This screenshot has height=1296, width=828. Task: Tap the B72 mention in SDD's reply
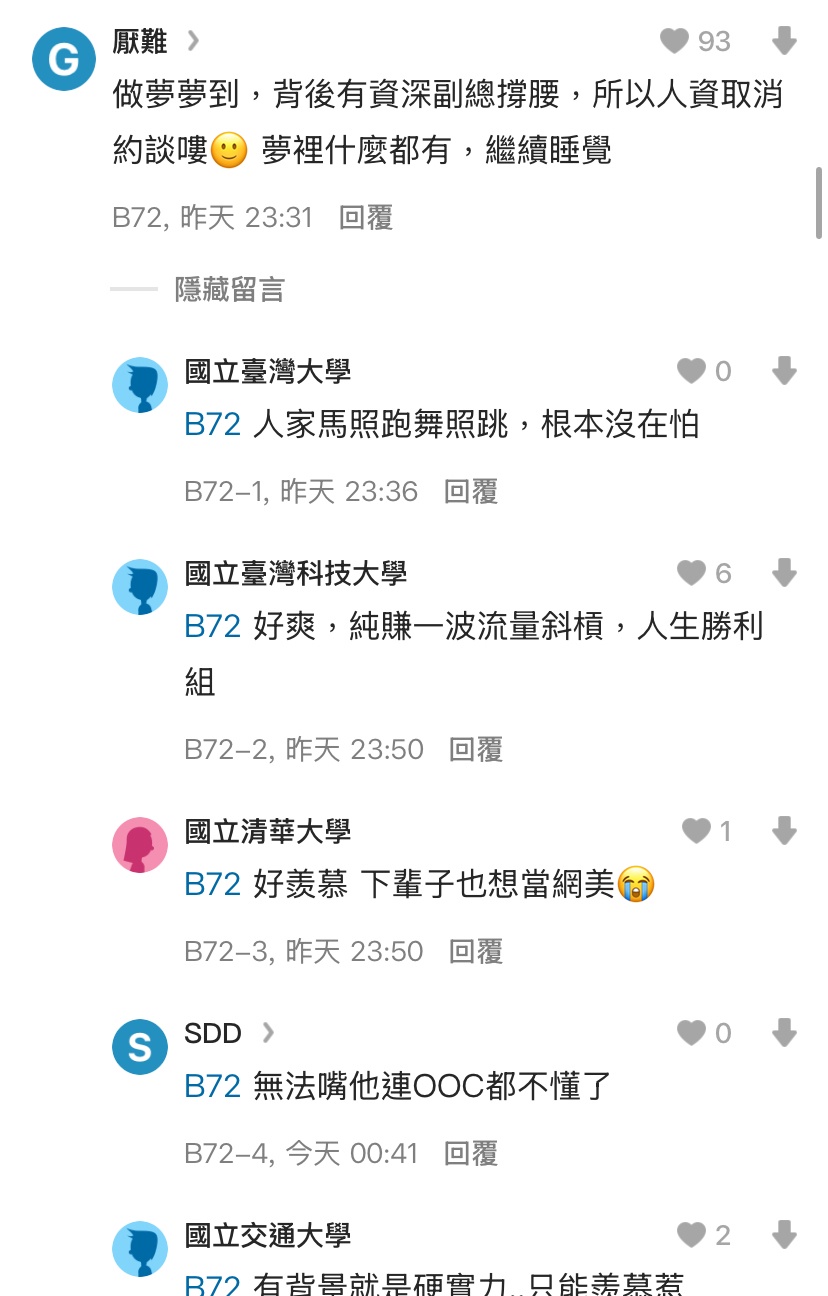[213, 1086]
